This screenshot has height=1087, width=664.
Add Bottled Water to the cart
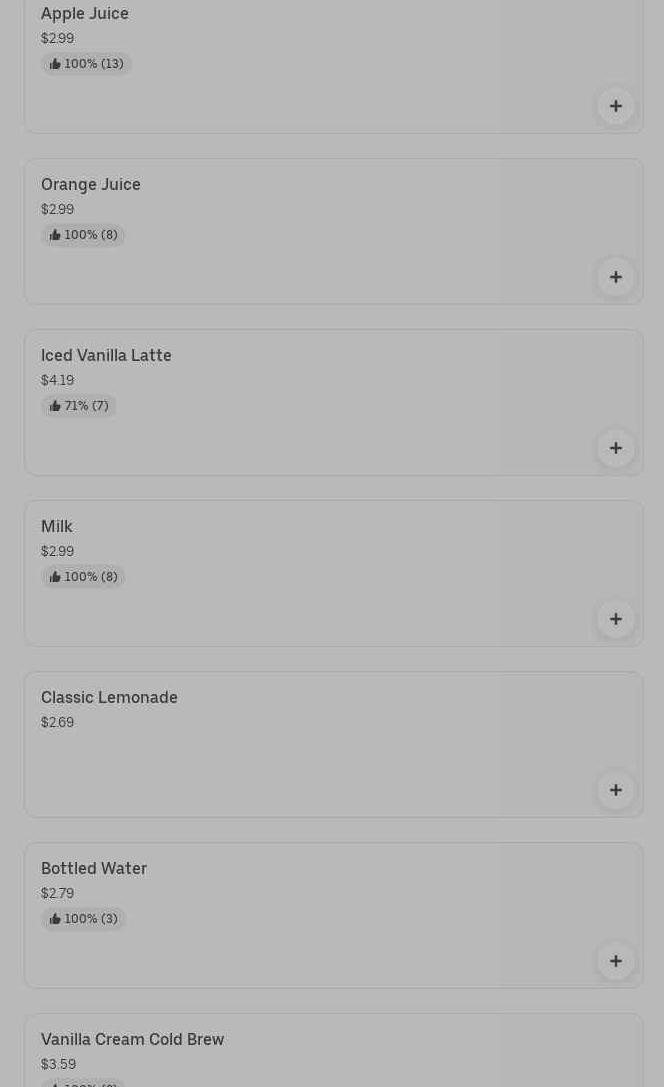click(615, 962)
